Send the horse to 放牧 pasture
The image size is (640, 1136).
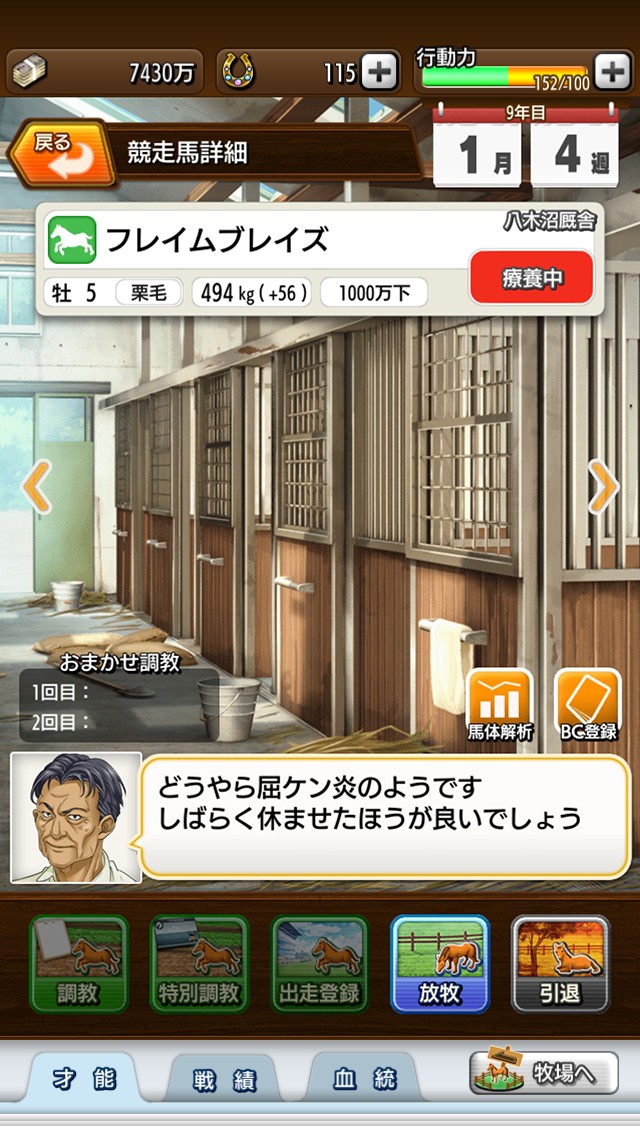tap(440, 964)
